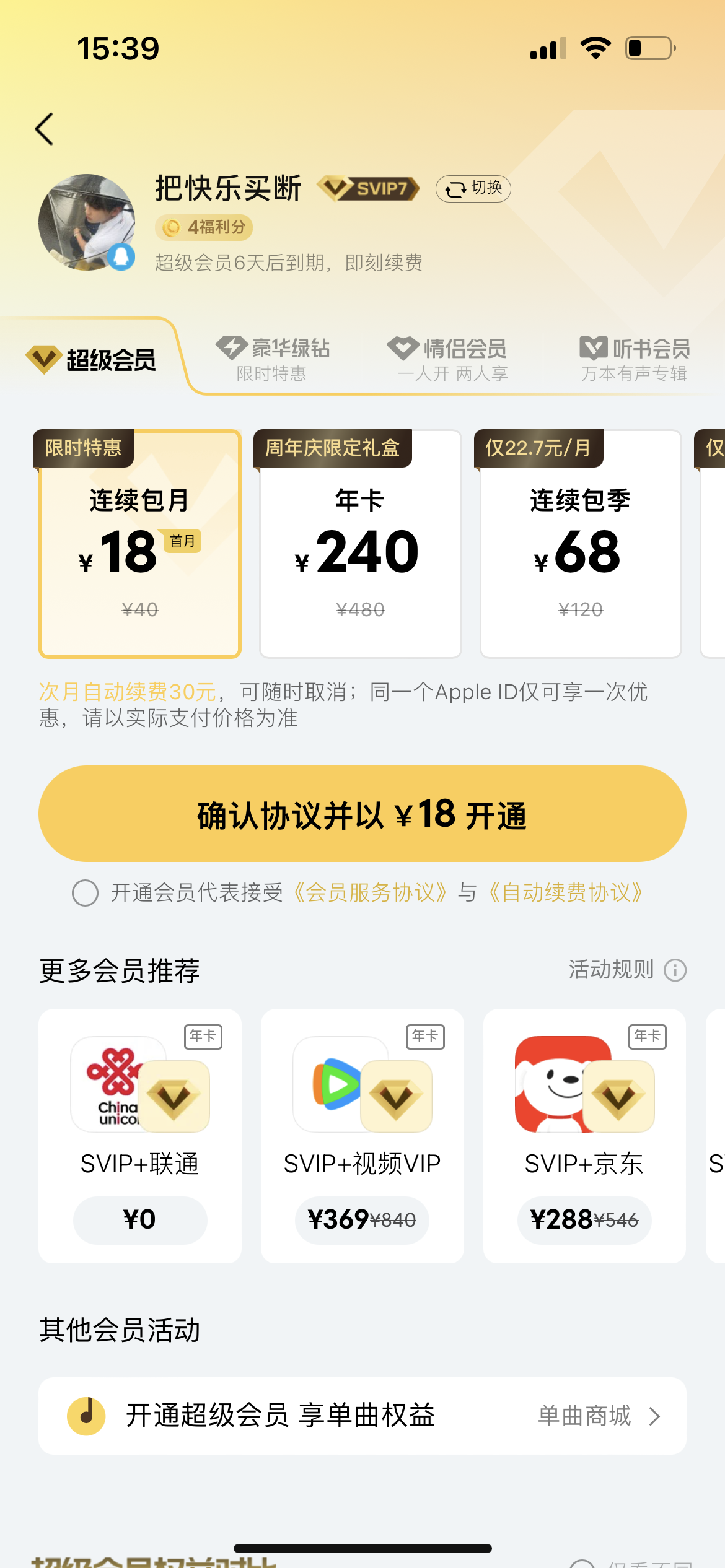Choose the 连续包月 ¥18 plan
The height and width of the screenshot is (1568, 725).
coord(140,545)
